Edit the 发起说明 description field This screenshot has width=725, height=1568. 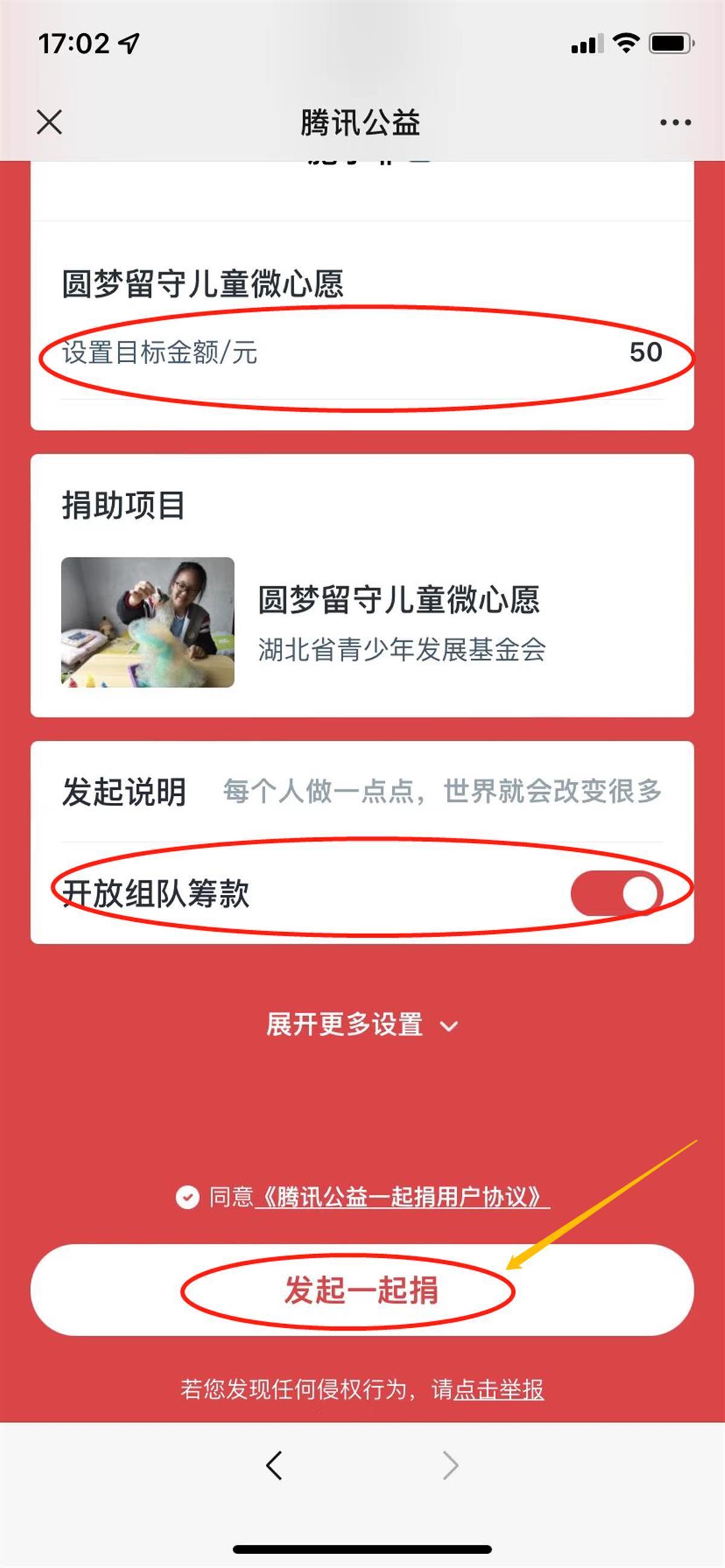coord(442,792)
